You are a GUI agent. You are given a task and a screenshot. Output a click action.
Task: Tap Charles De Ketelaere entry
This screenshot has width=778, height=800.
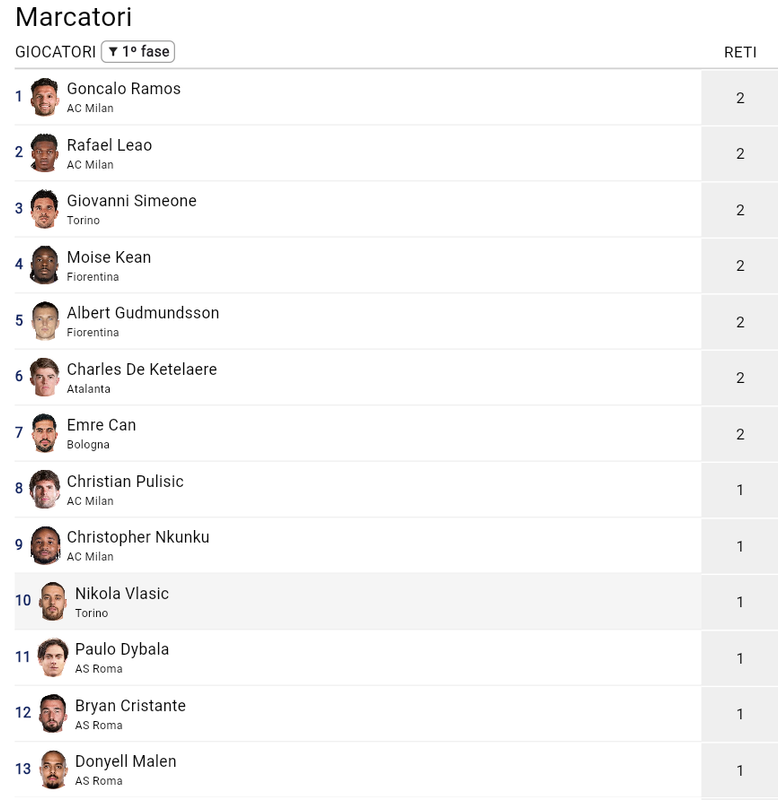coord(396,378)
